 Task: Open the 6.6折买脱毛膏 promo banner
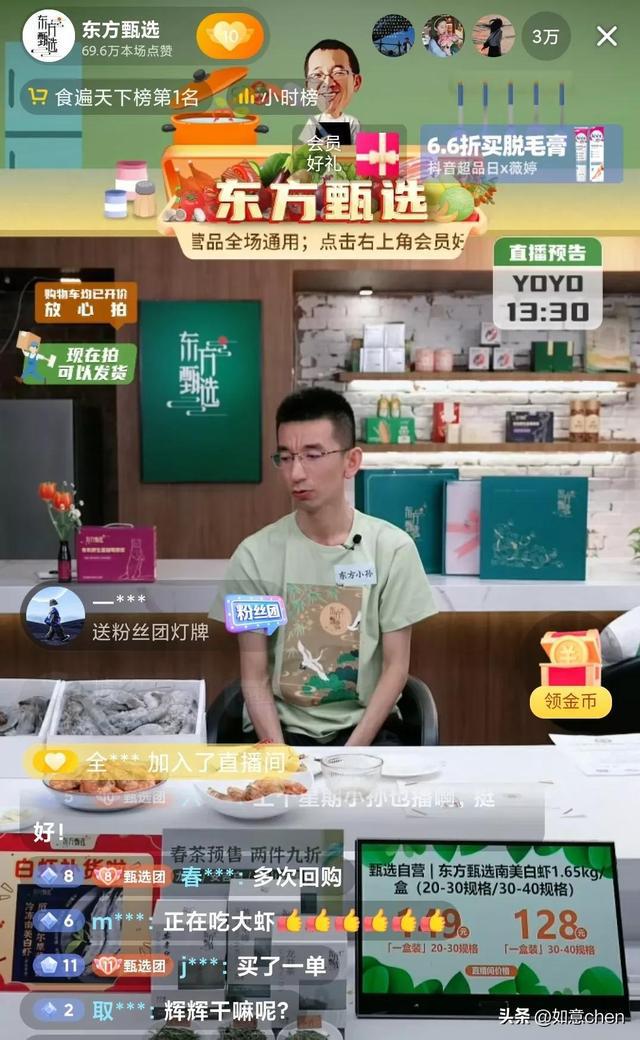pyautogui.click(x=520, y=153)
